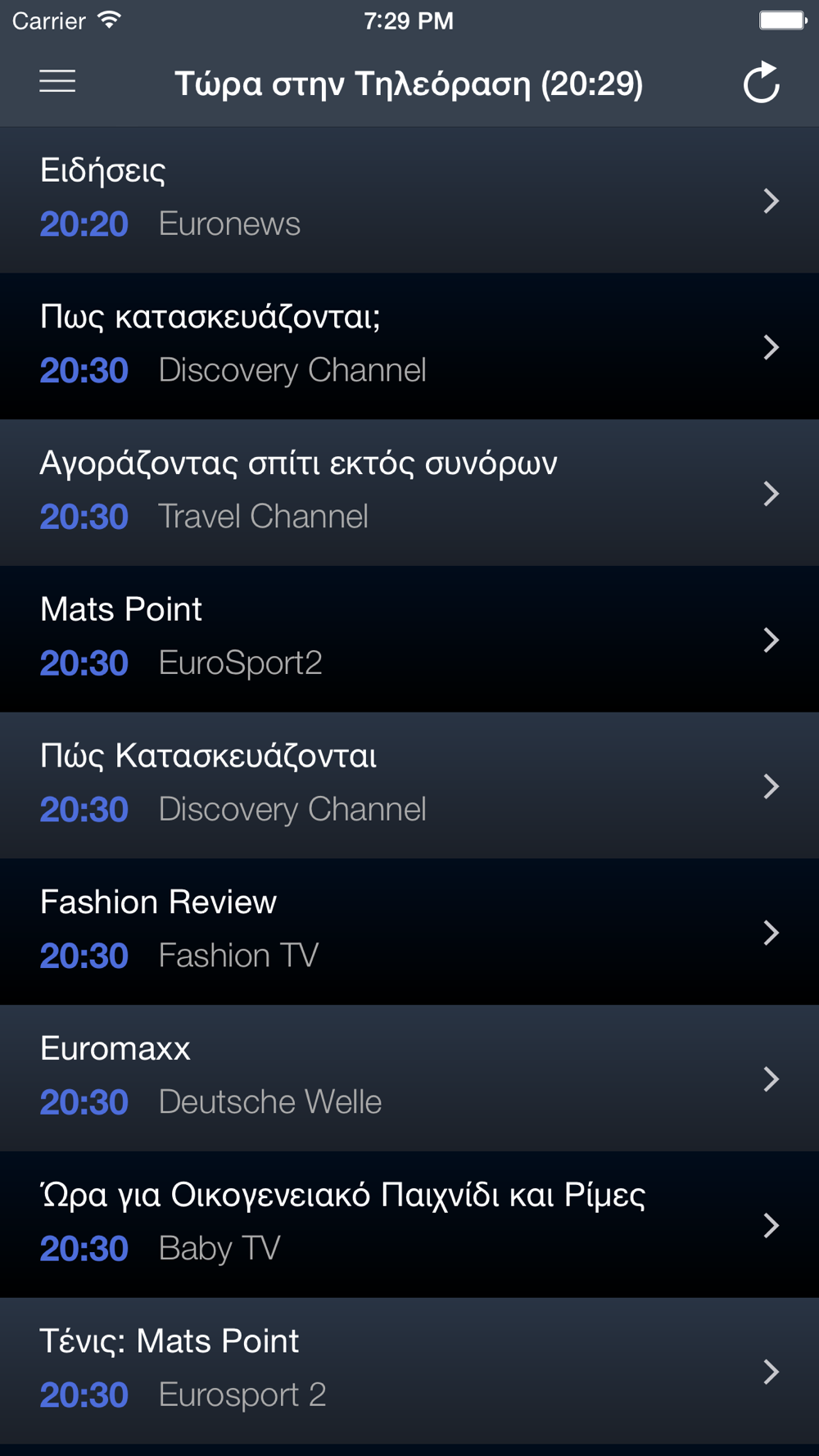Open Ειδήσεις on Euronews
Screen dimensions: 819x1456
[409, 200]
